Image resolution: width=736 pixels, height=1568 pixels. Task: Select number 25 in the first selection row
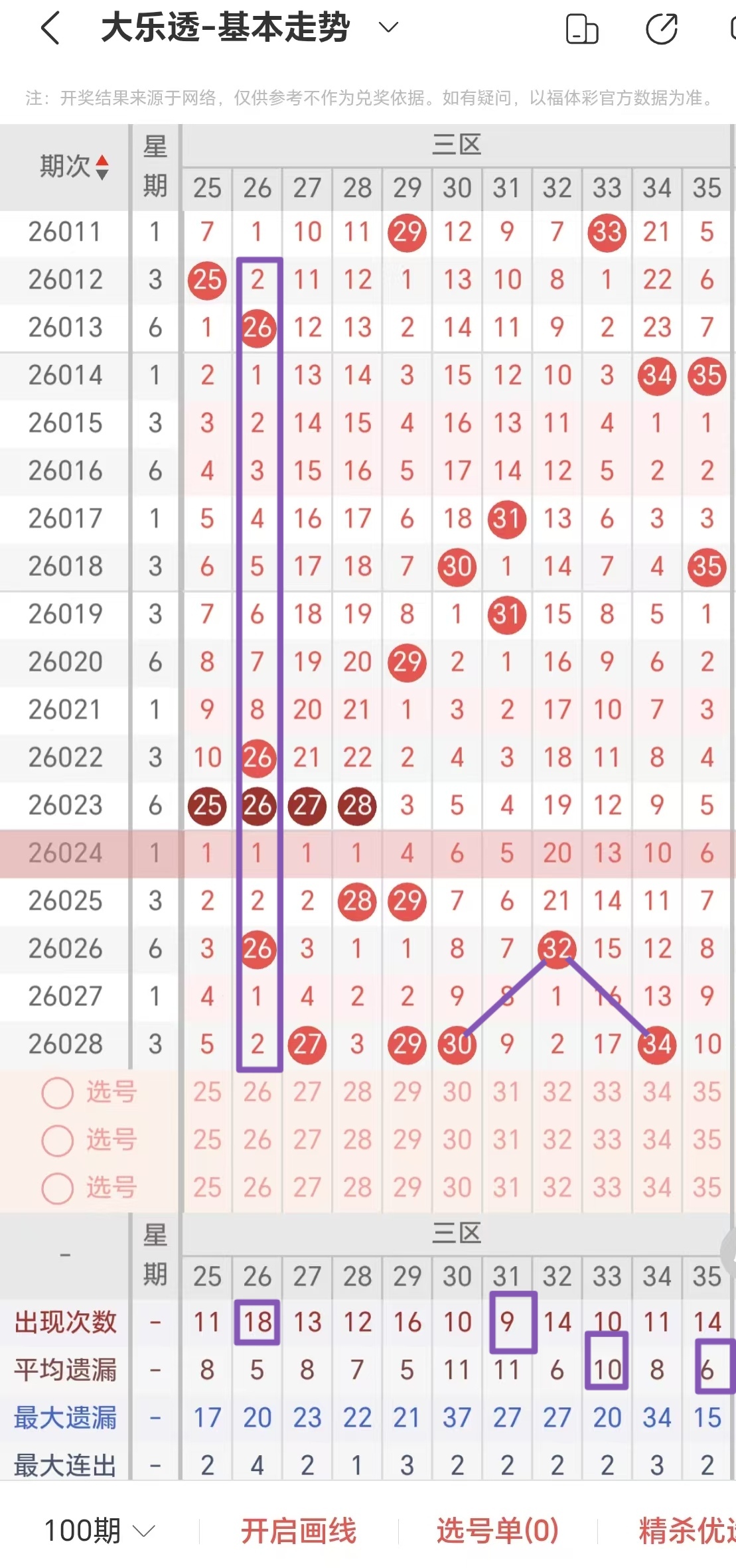point(207,1093)
